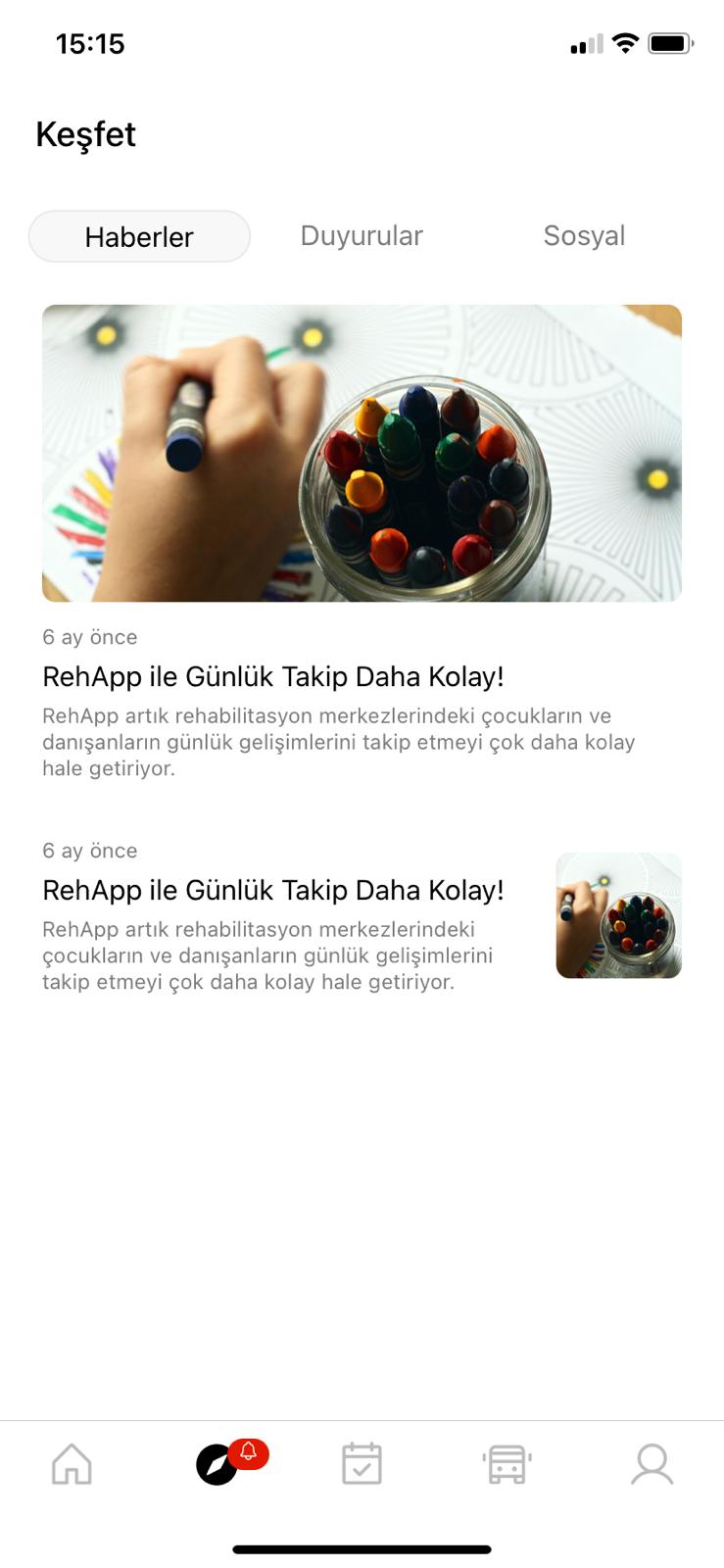Select the bus transport icon
724x1568 pixels.
(x=507, y=1463)
